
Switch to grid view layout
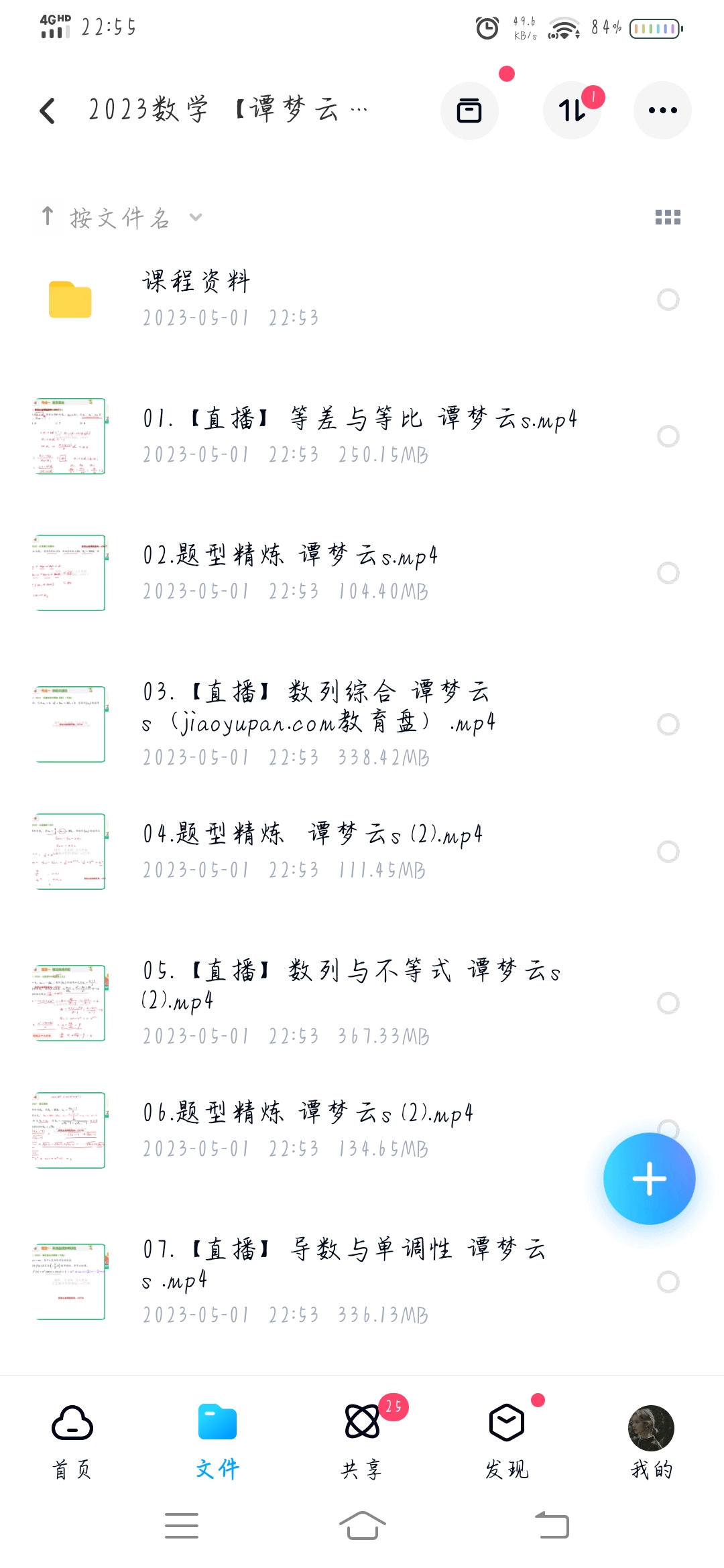pyautogui.click(x=668, y=217)
